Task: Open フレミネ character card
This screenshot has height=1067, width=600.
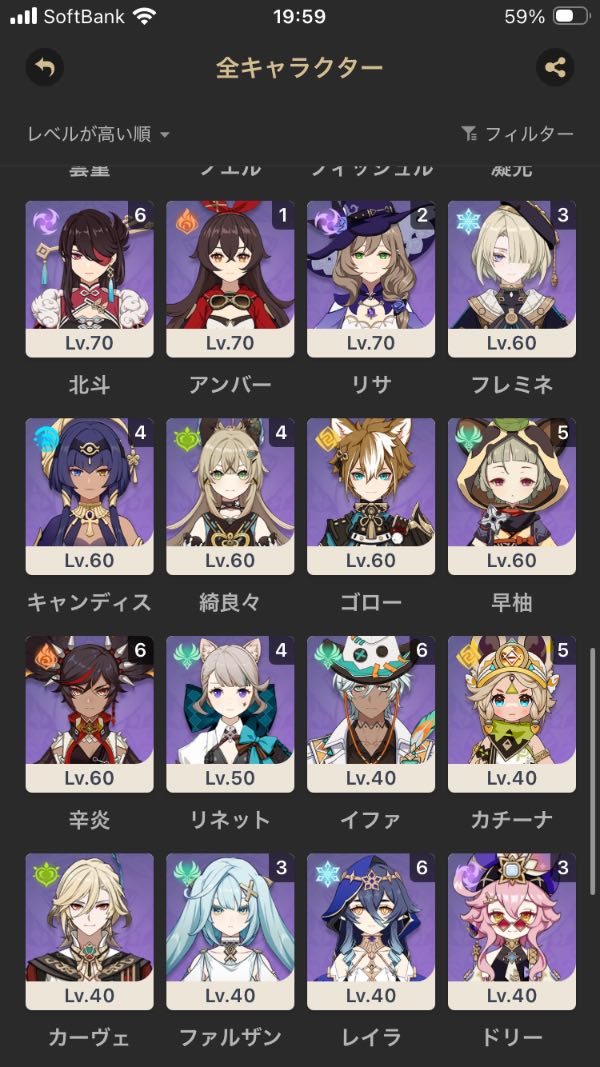Action: 511,278
